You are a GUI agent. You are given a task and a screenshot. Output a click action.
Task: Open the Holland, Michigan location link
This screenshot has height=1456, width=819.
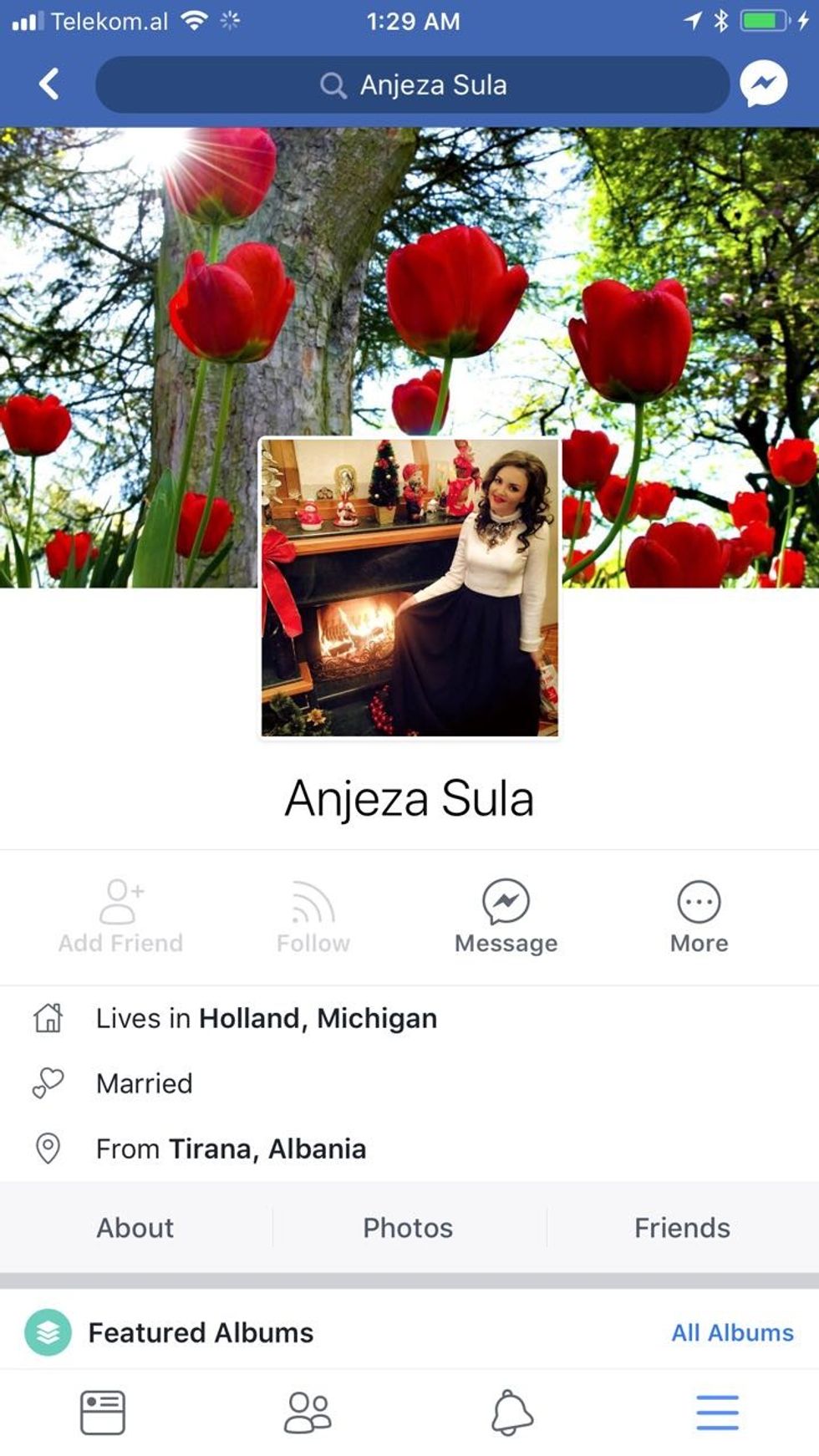point(318,1018)
